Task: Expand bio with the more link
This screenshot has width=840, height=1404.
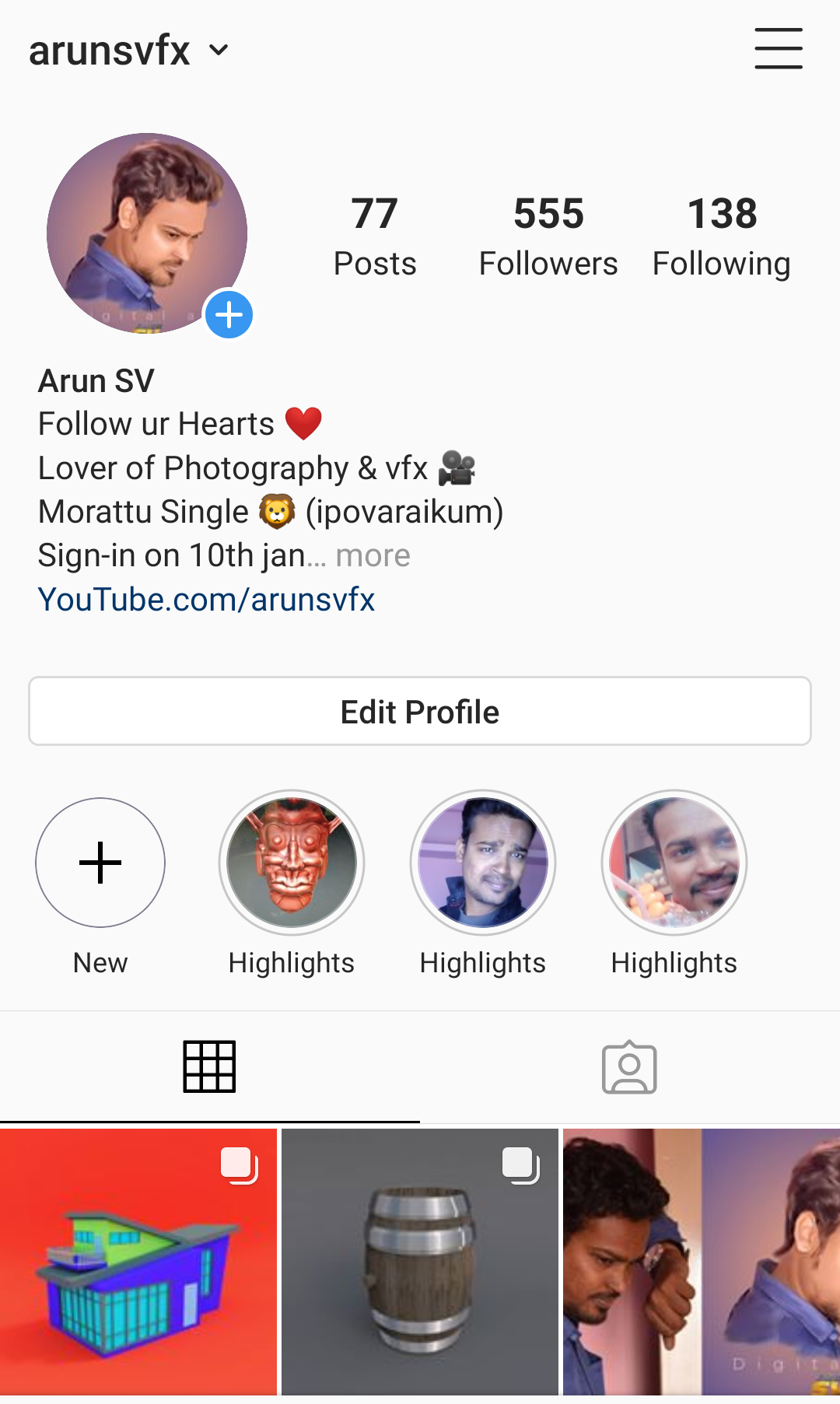Action: pyautogui.click(x=373, y=556)
